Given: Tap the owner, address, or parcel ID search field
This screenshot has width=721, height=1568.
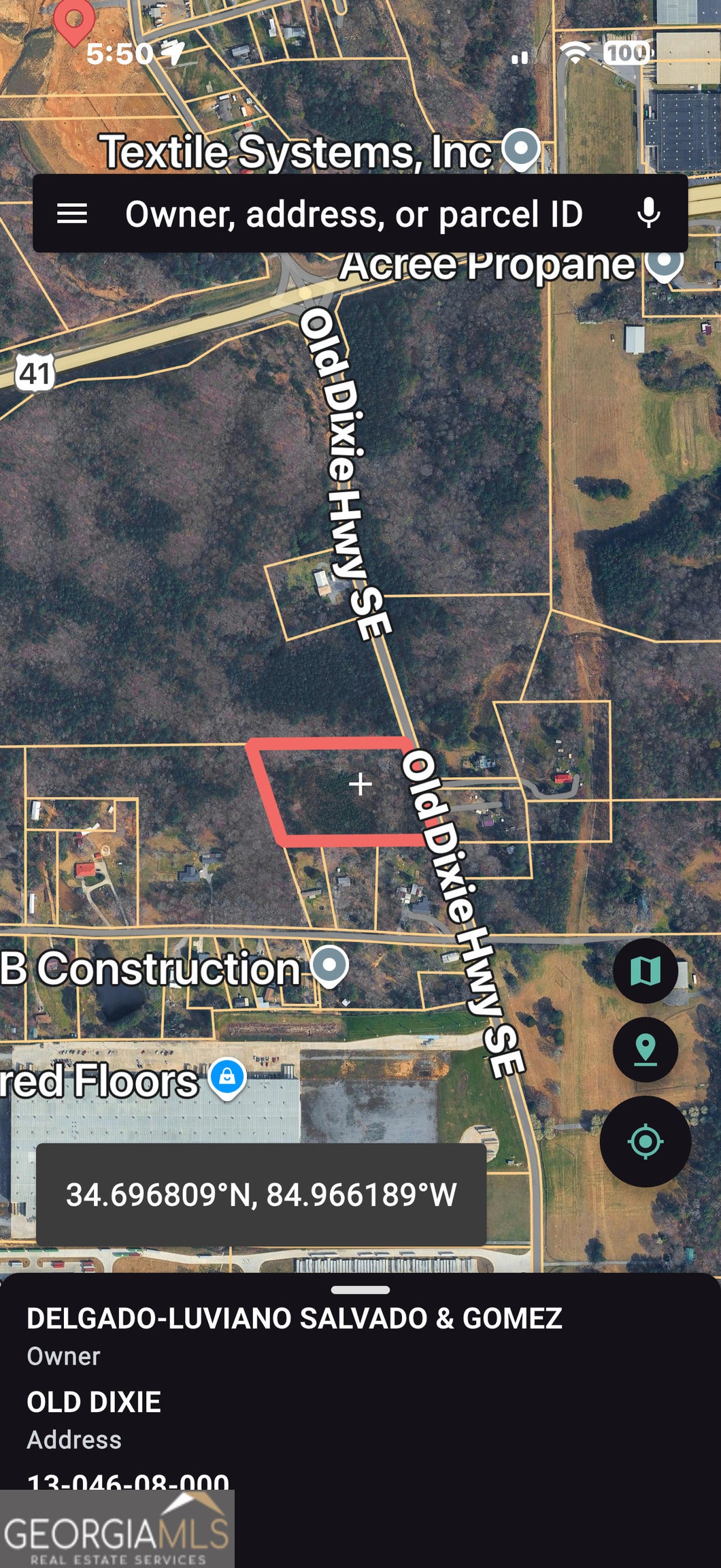Looking at the screenshot, I should point(354,214).
